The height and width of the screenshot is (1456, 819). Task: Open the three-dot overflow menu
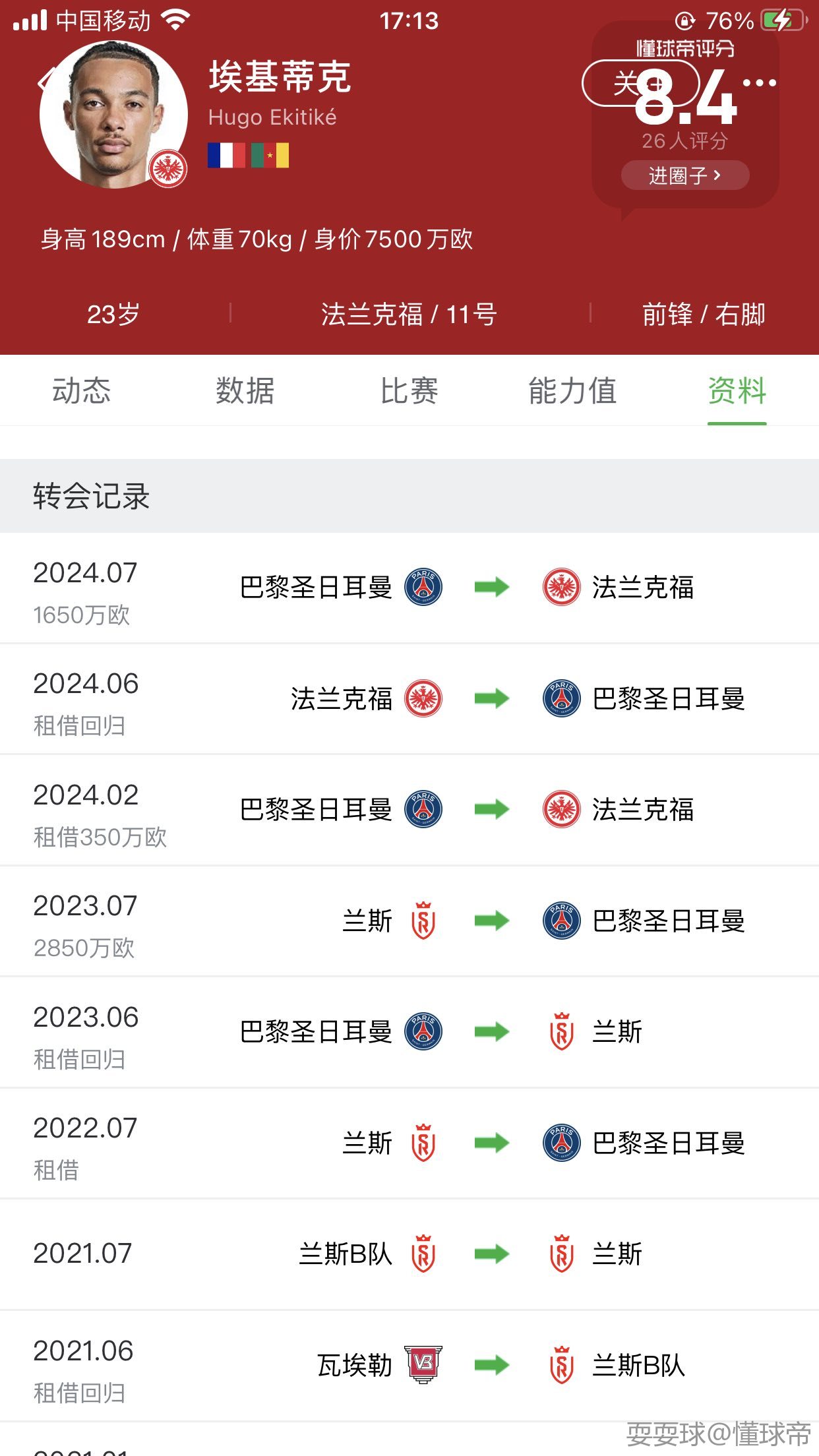(760, 83)
